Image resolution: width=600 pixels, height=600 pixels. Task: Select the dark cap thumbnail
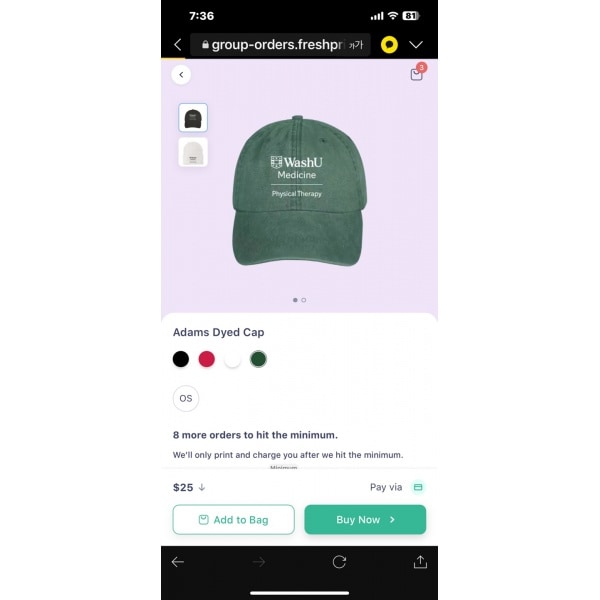click(x=193, y=118)
